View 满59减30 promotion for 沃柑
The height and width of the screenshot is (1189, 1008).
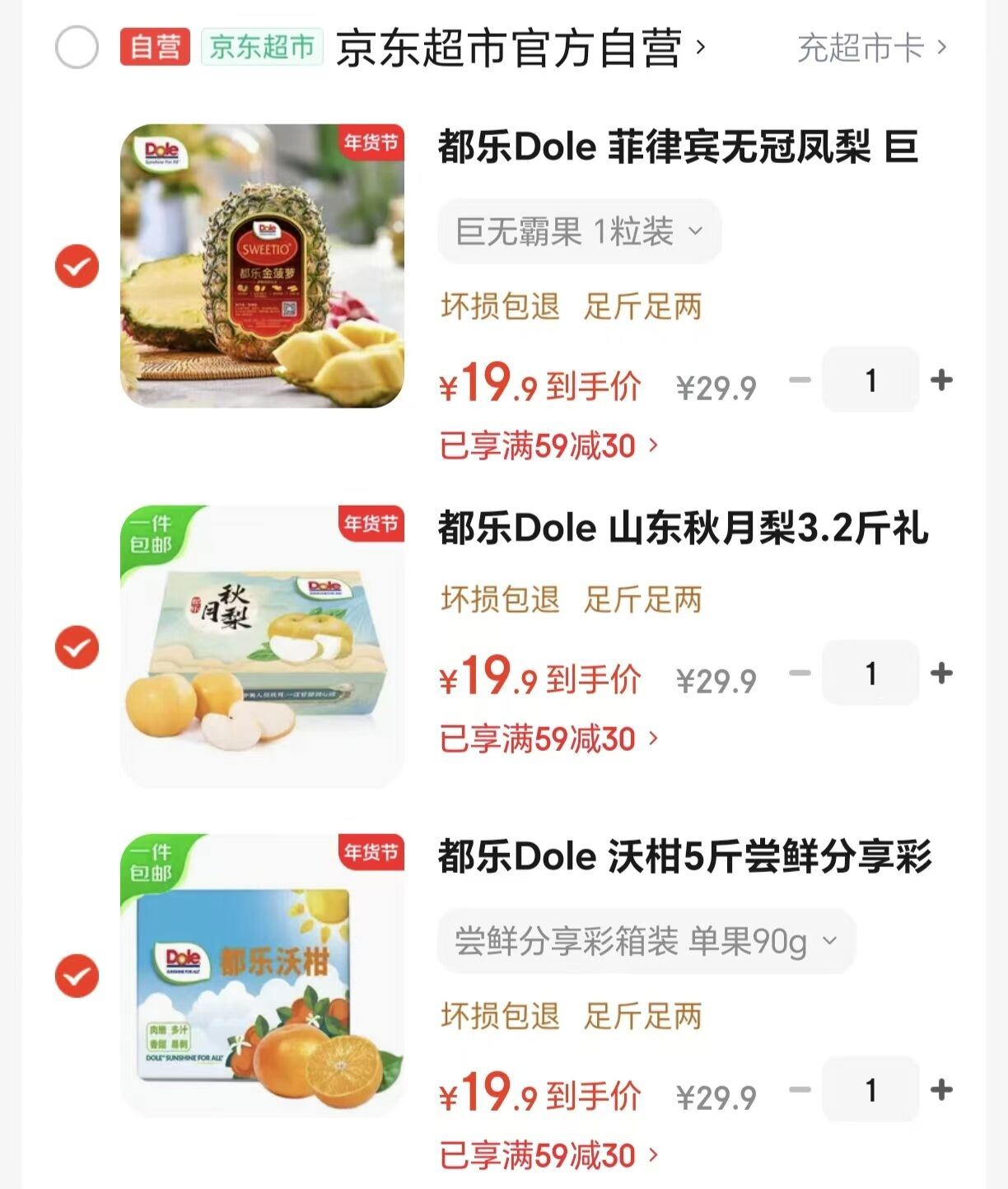point(548,1155)
